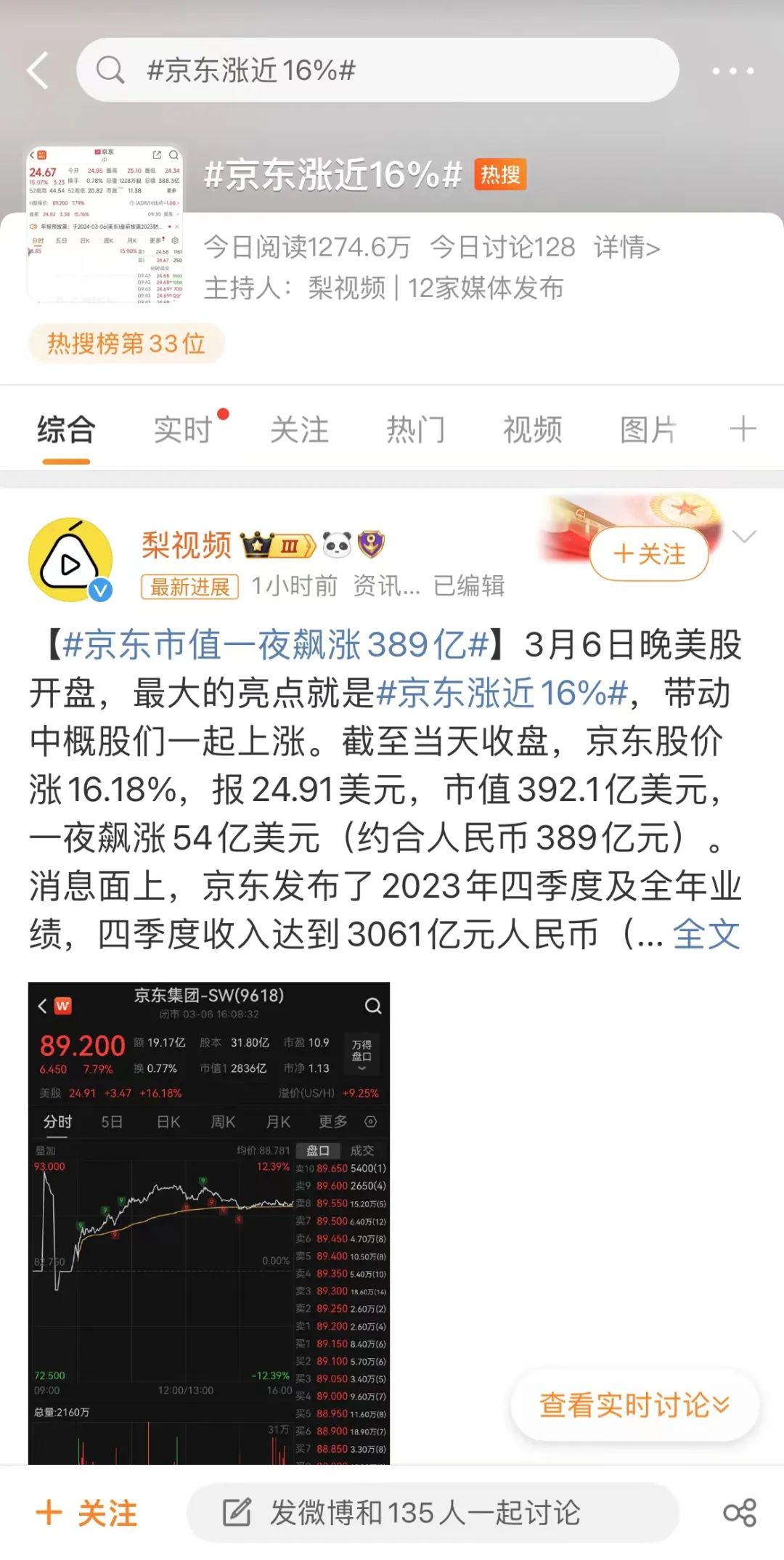Expand the post with 全文
The height and width of the screenshot is (1560, 784).
click(706, 934)
